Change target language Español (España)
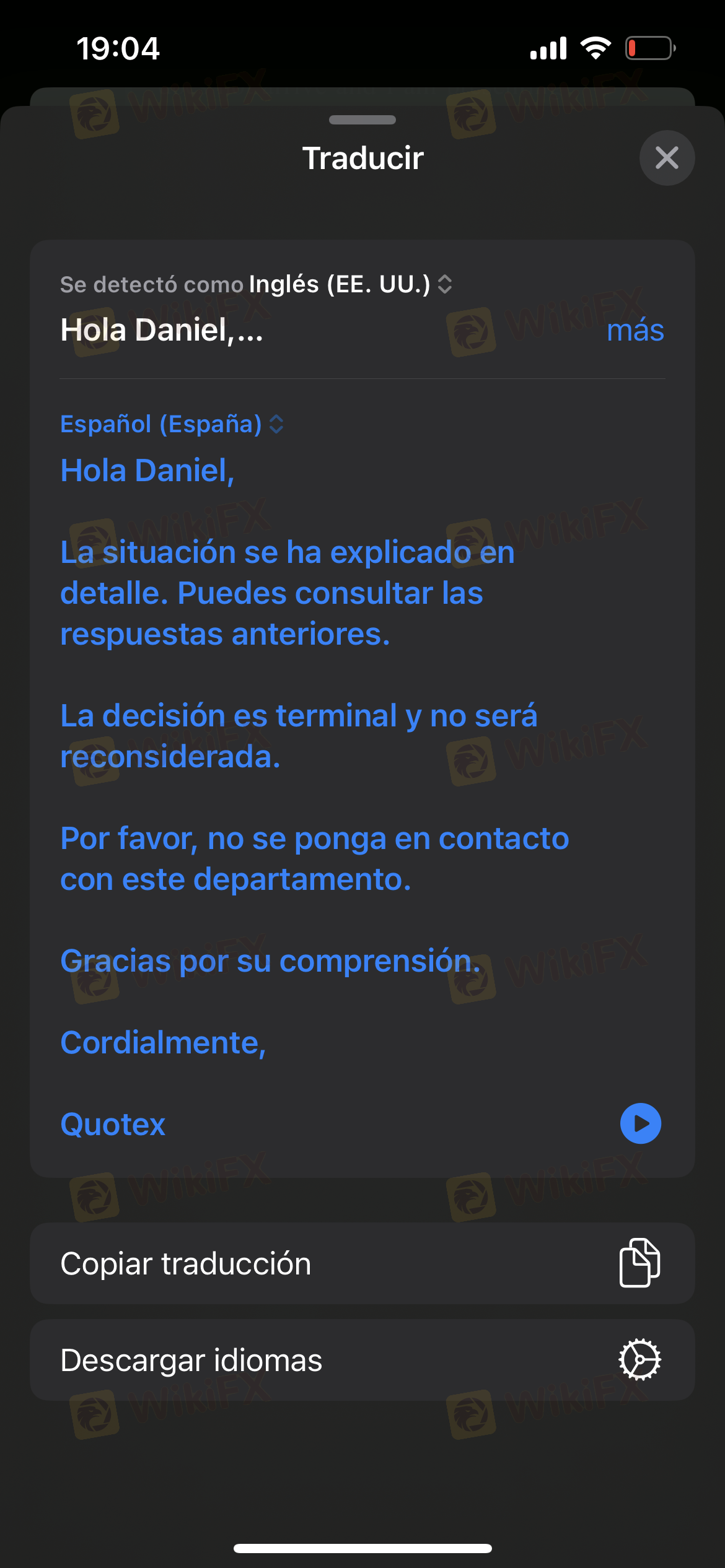This screenshot has height=1568, width=725. 172,424
